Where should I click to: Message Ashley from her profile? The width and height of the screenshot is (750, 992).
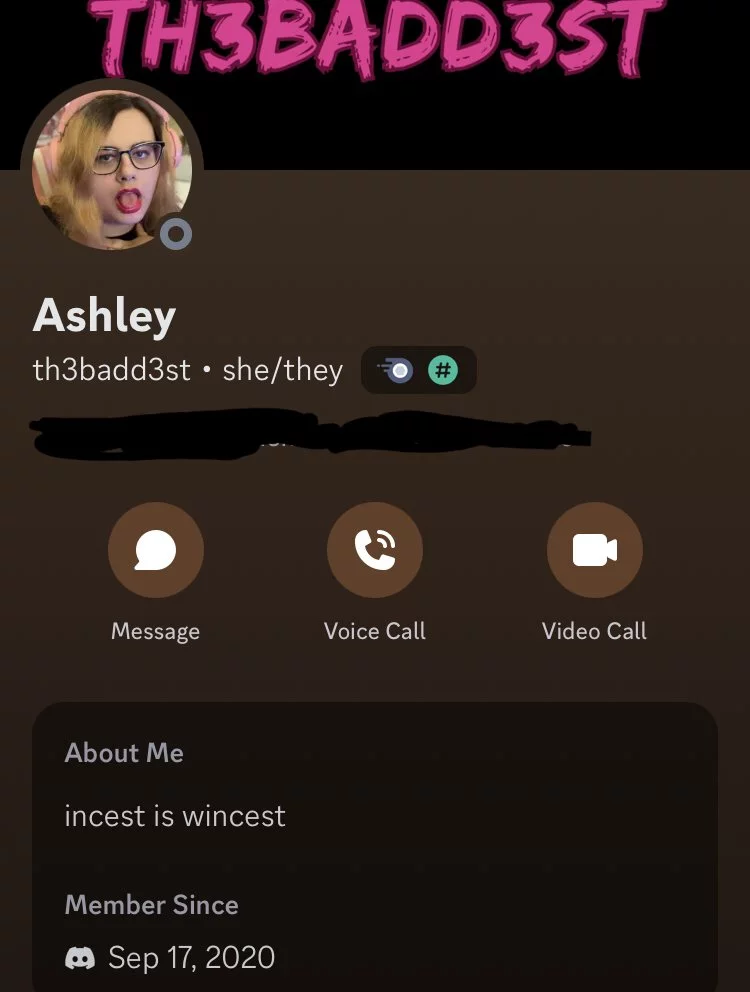click(x=155, y=550)
